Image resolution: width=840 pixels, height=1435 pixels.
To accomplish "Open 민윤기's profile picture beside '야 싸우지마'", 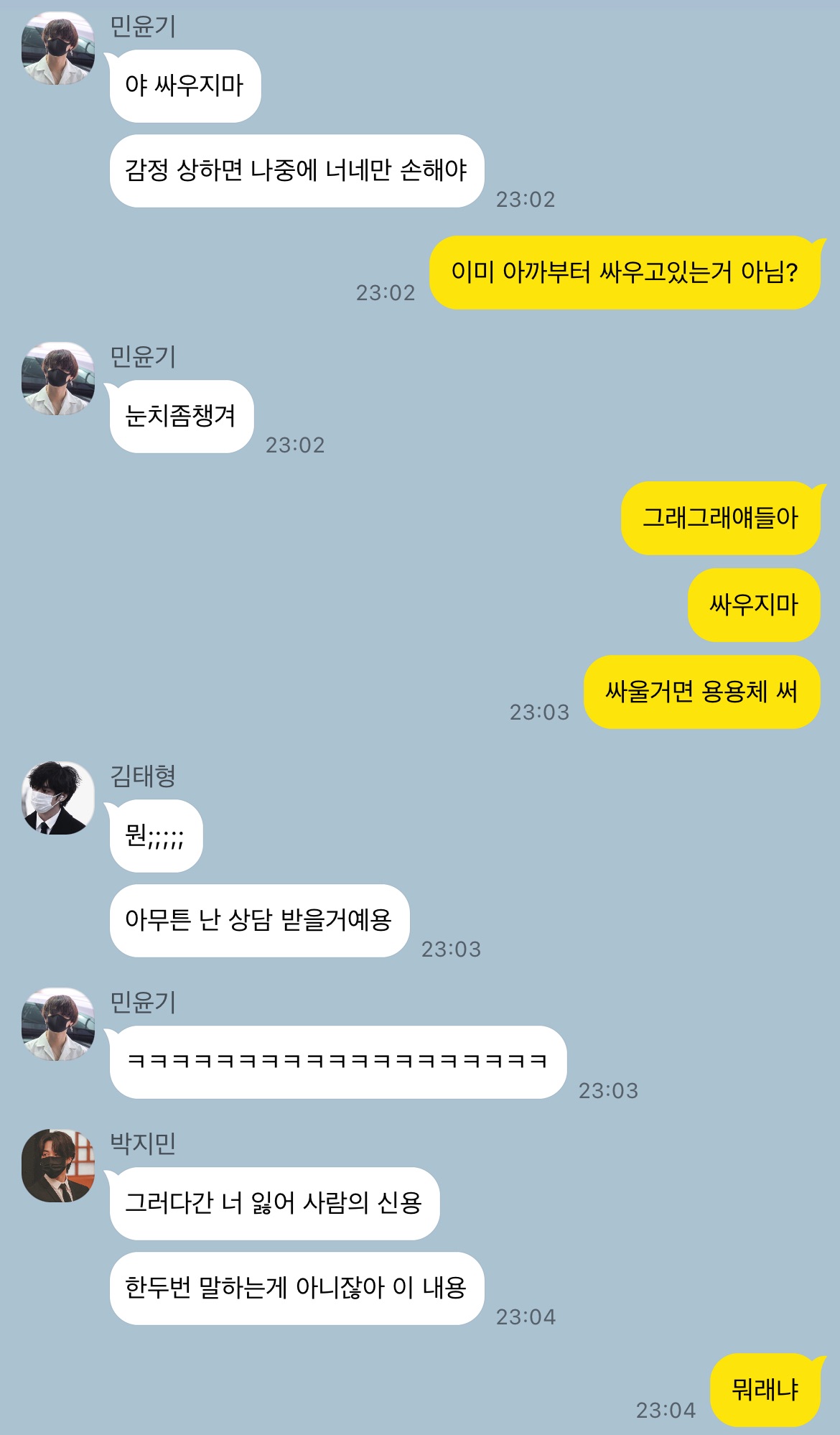I will 58,49.
